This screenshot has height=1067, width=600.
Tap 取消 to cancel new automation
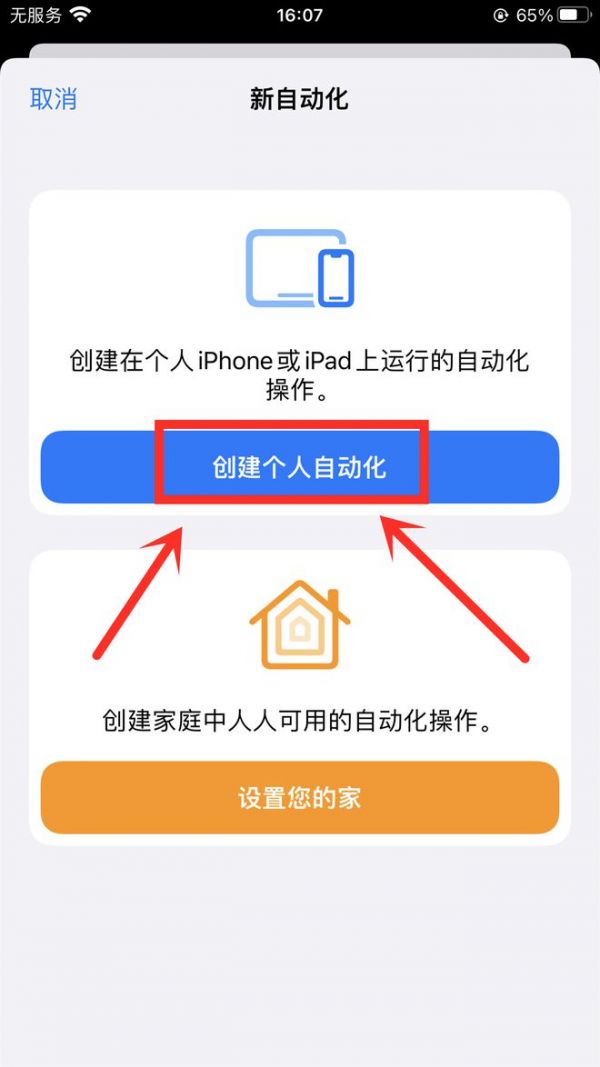point(53,99)
